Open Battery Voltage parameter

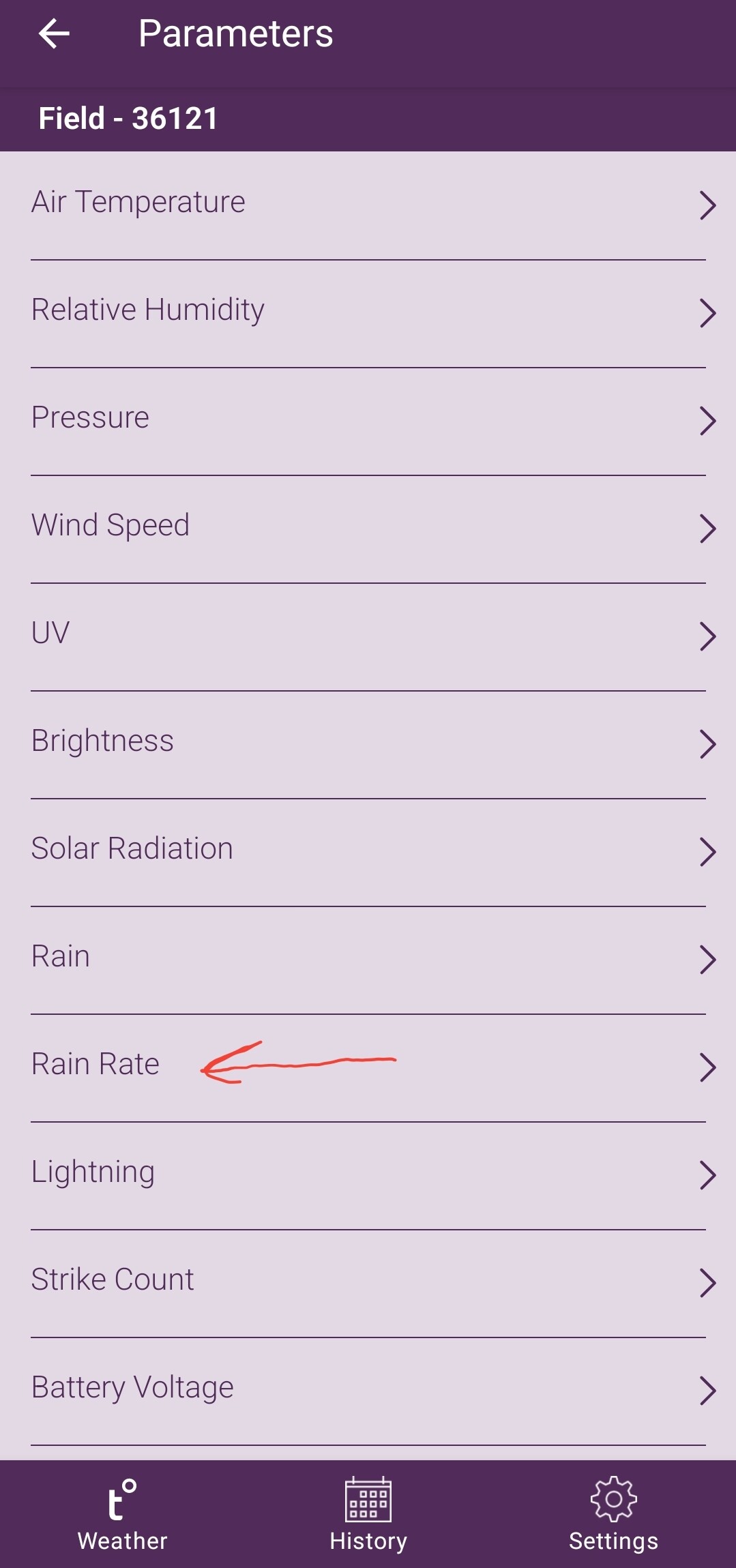click(x=368, y=1389)
